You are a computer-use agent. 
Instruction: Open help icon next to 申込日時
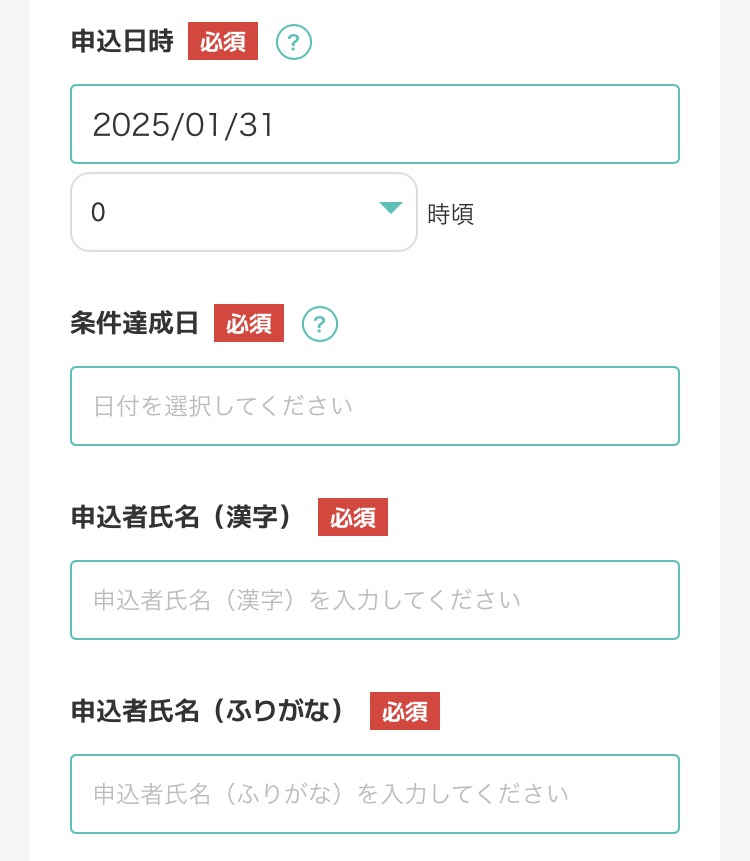(x=293, y=43)
